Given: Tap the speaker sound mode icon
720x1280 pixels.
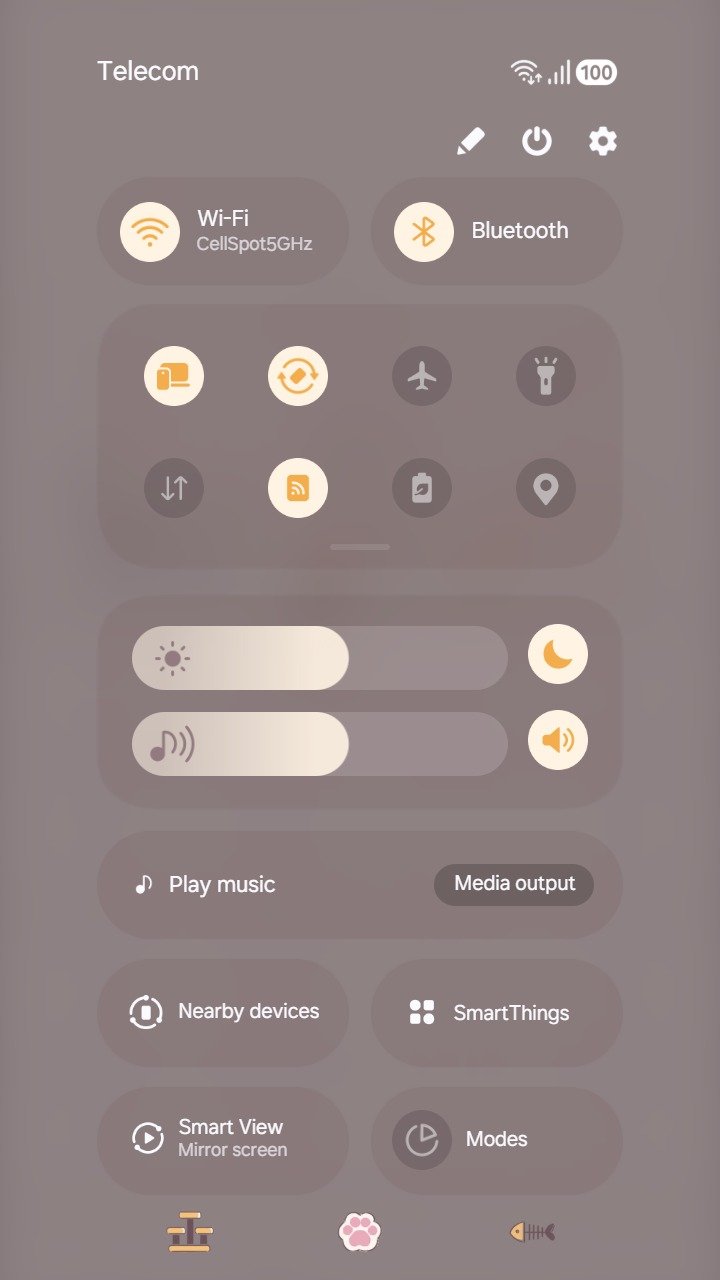Looking at the screenshot, I should coord(558,740).
